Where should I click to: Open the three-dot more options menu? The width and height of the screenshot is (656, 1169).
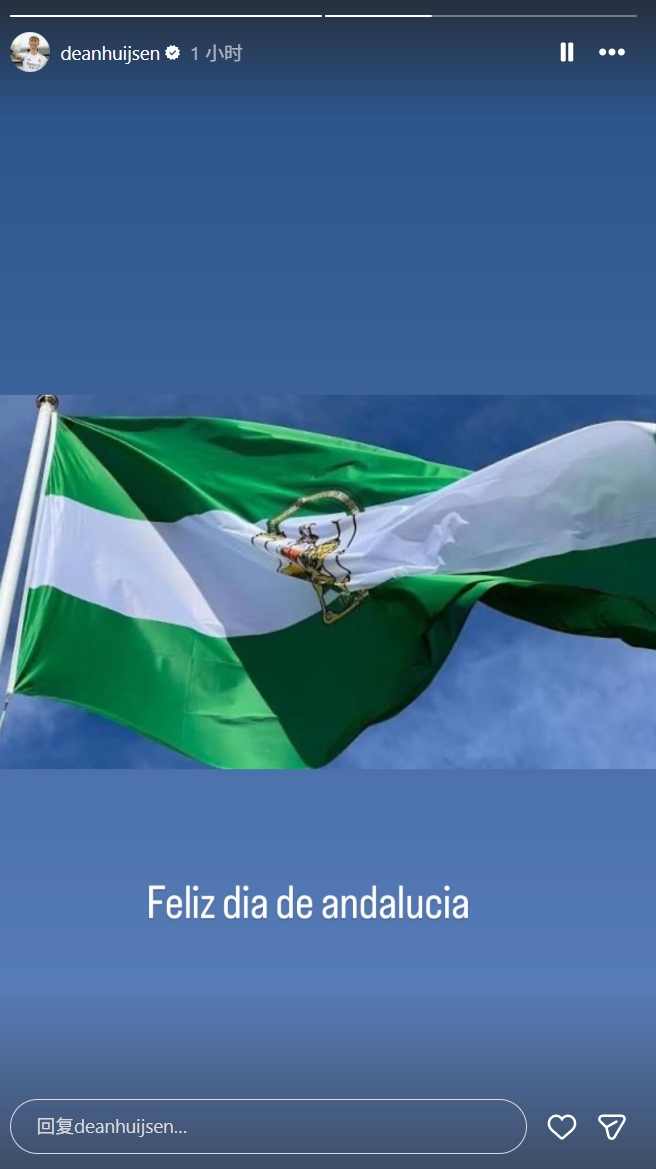[x=612, y=52]
